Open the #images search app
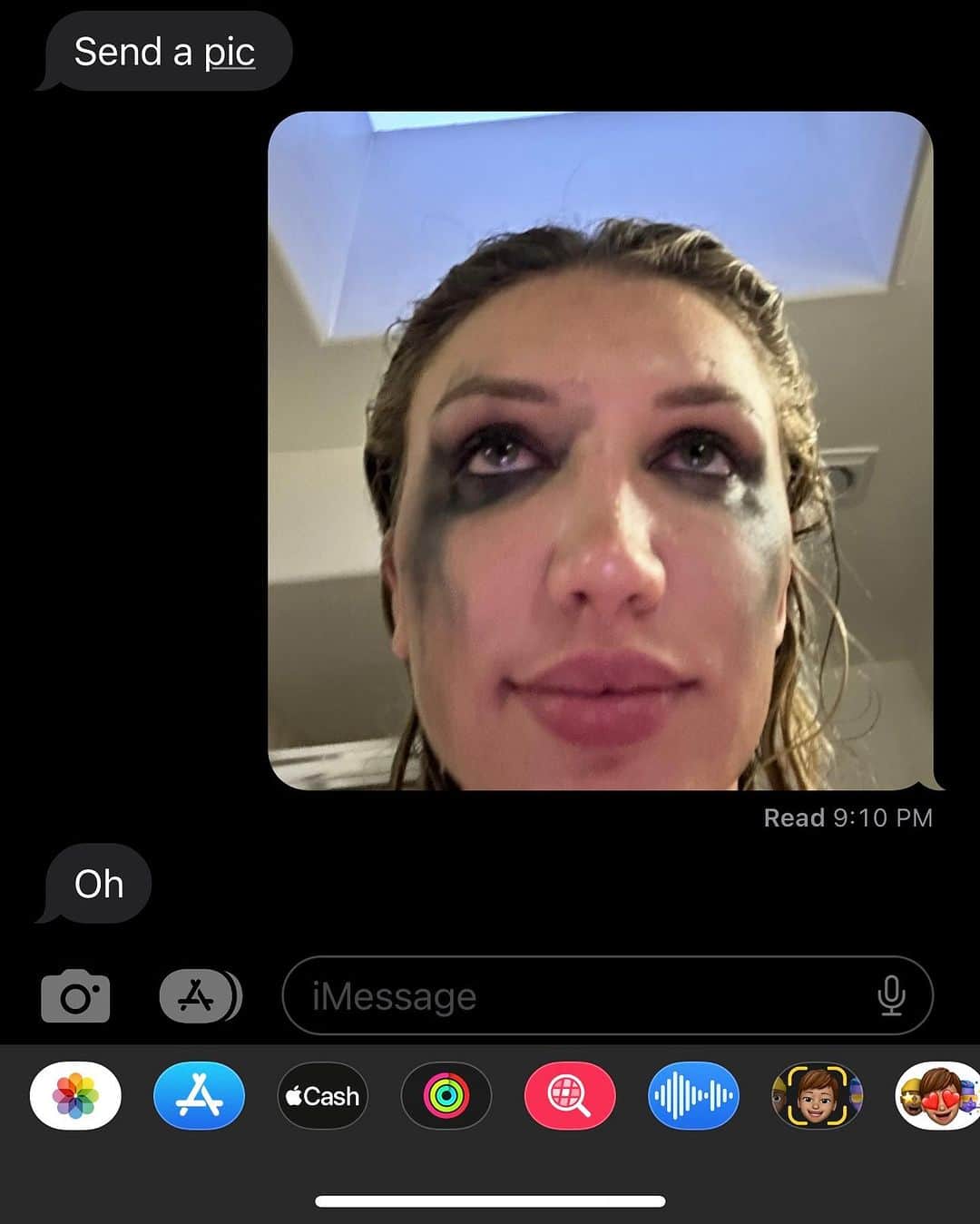The height and width of the screenshot is (1224, 980). (569, 1096)
